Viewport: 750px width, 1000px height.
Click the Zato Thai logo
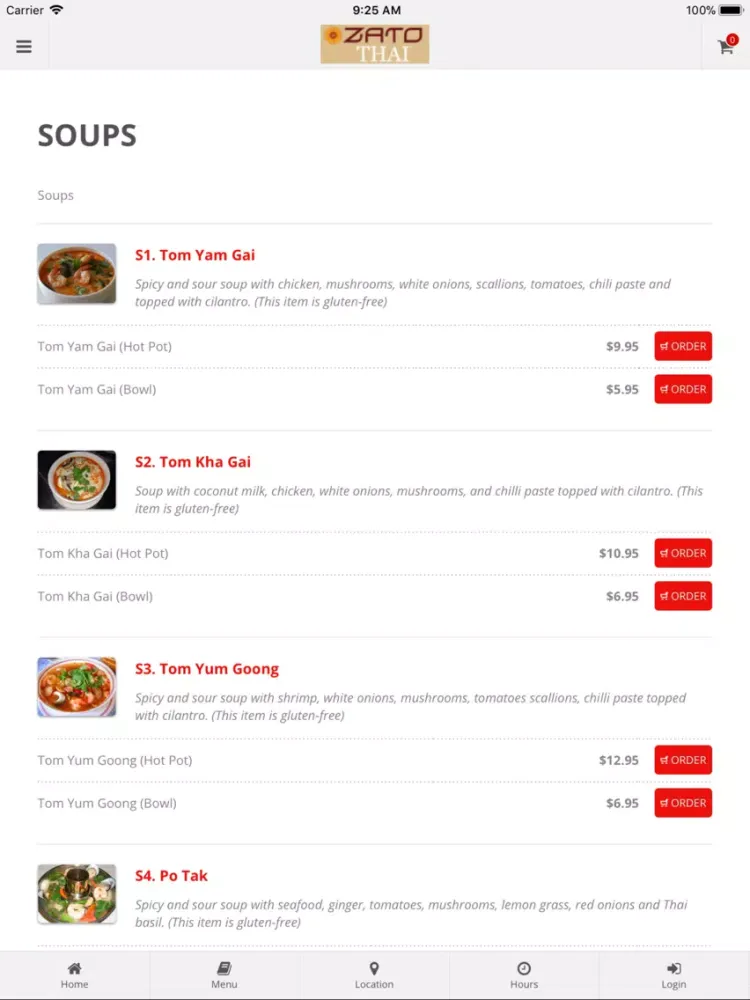(x=375, y=45)
